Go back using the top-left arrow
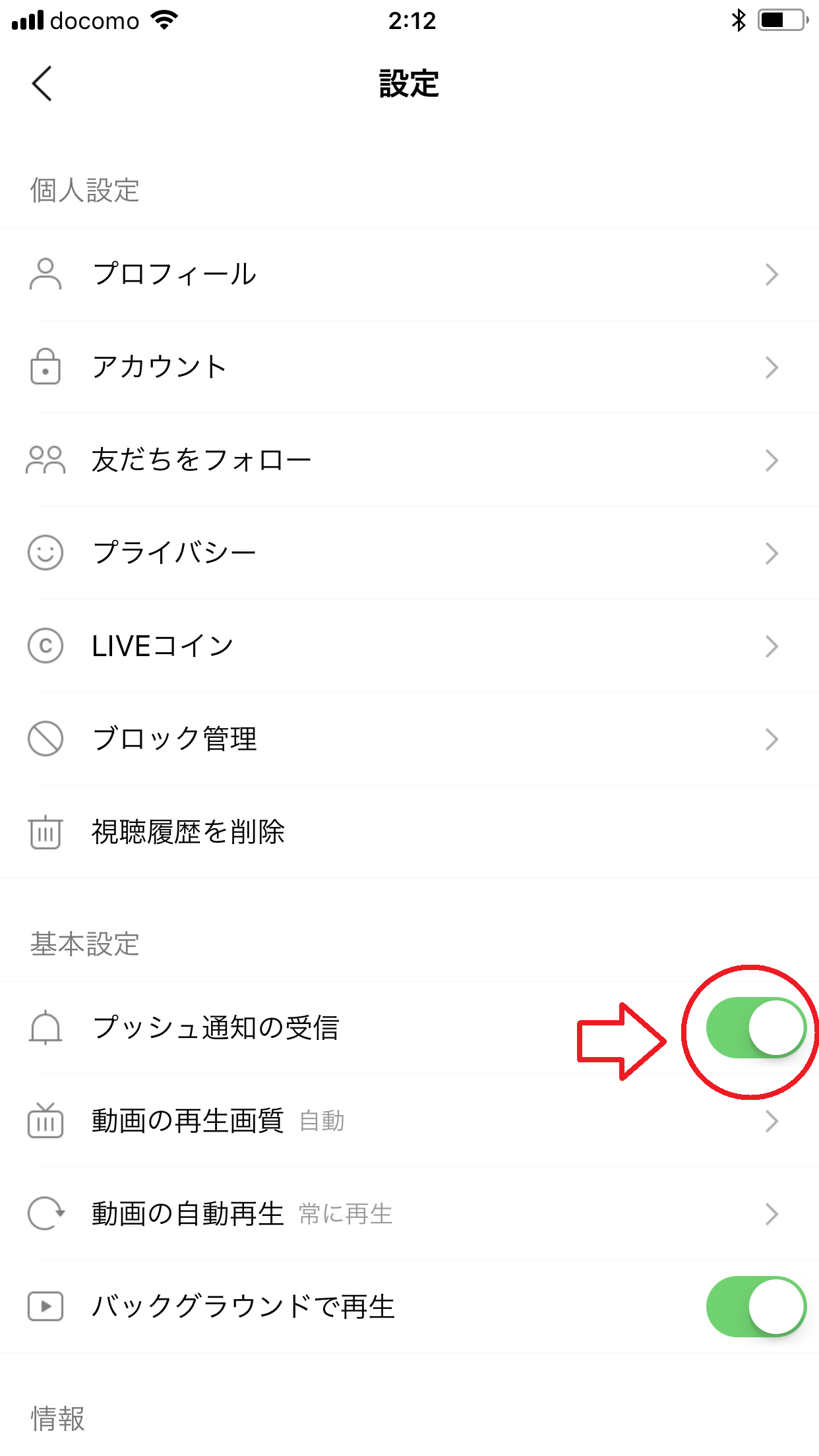 pos(42,84)
